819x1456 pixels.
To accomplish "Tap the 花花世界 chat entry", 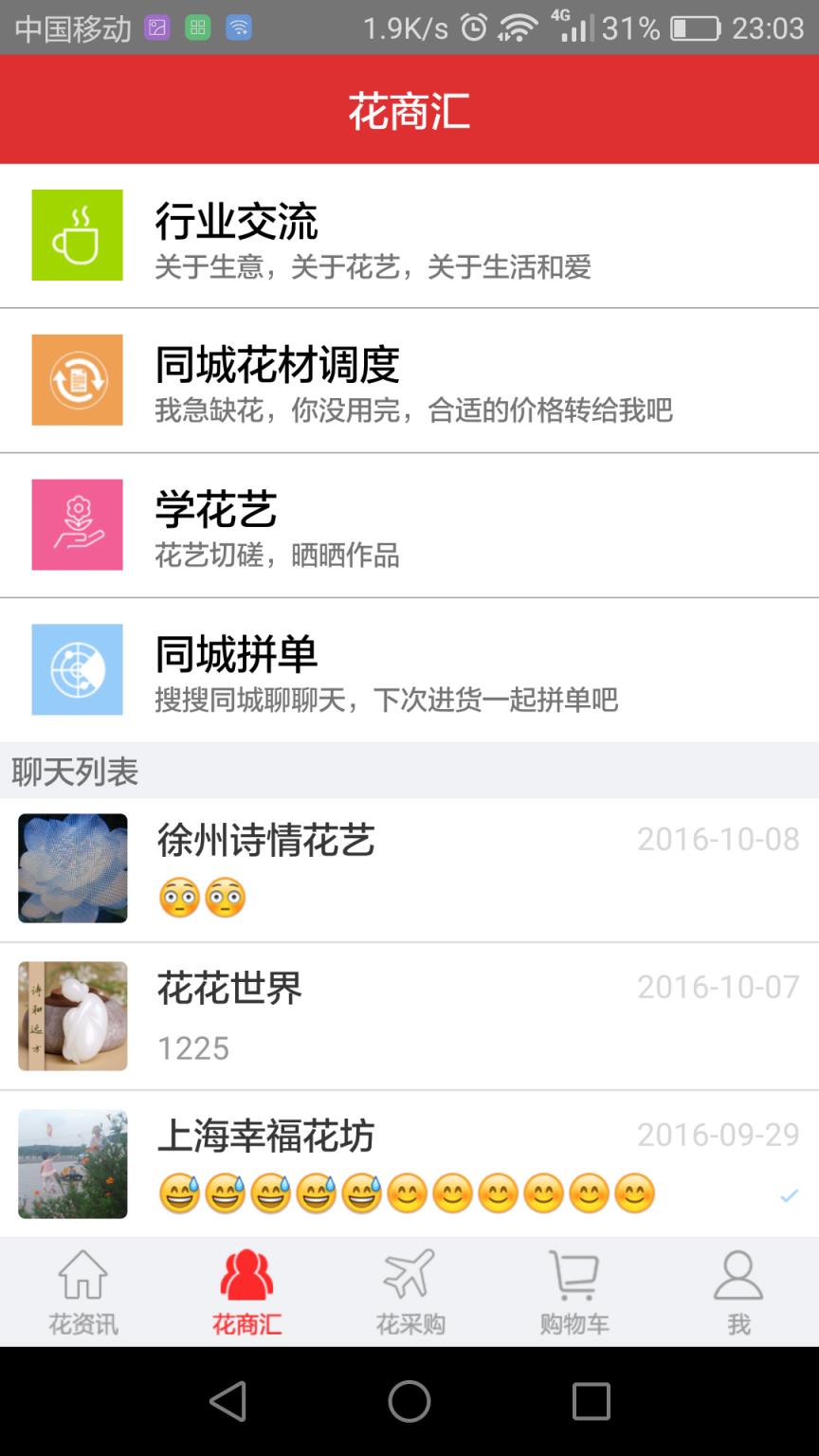I will pos(408,1014).
